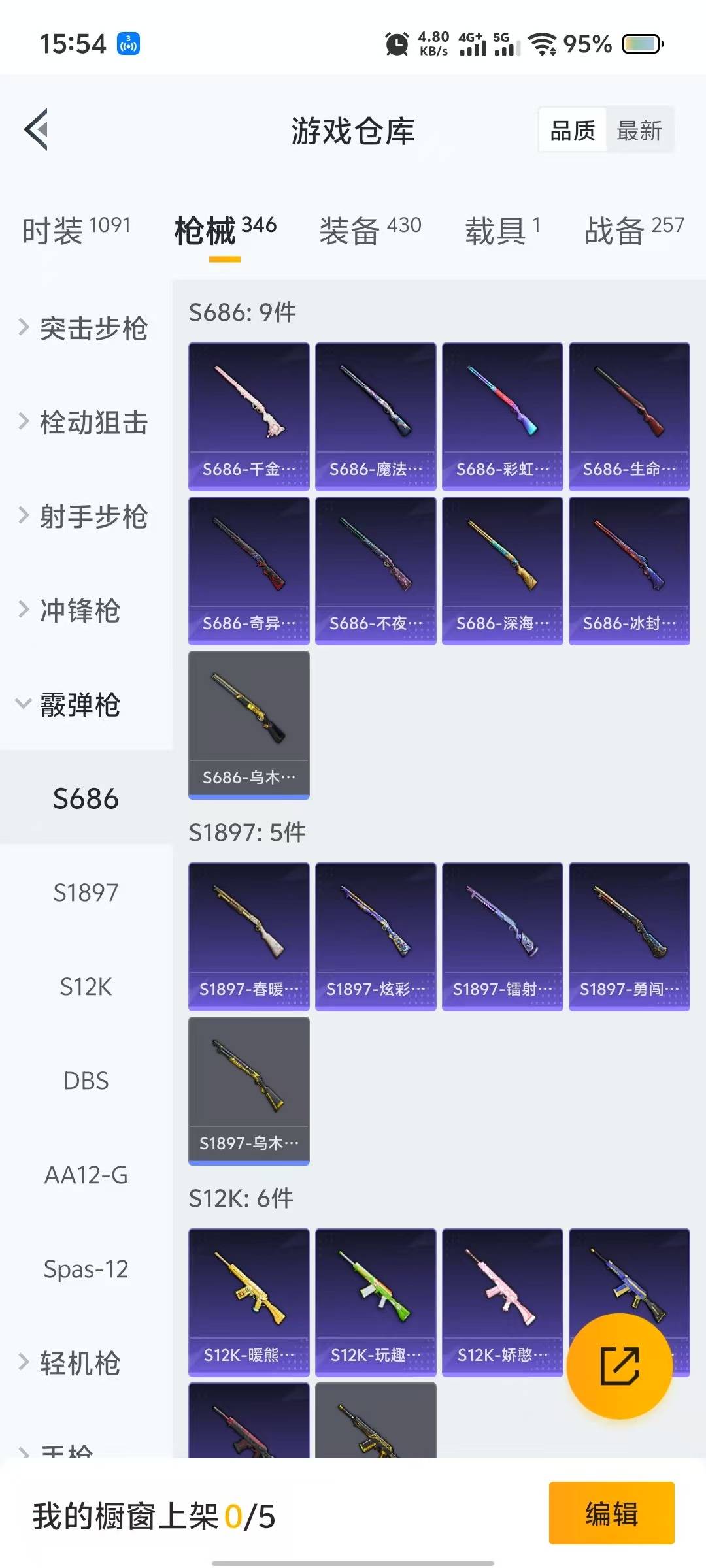Open the S12K-暖熊 skin tile
The height and width of the screenshot is (1568, 706).
[248, 1301]
